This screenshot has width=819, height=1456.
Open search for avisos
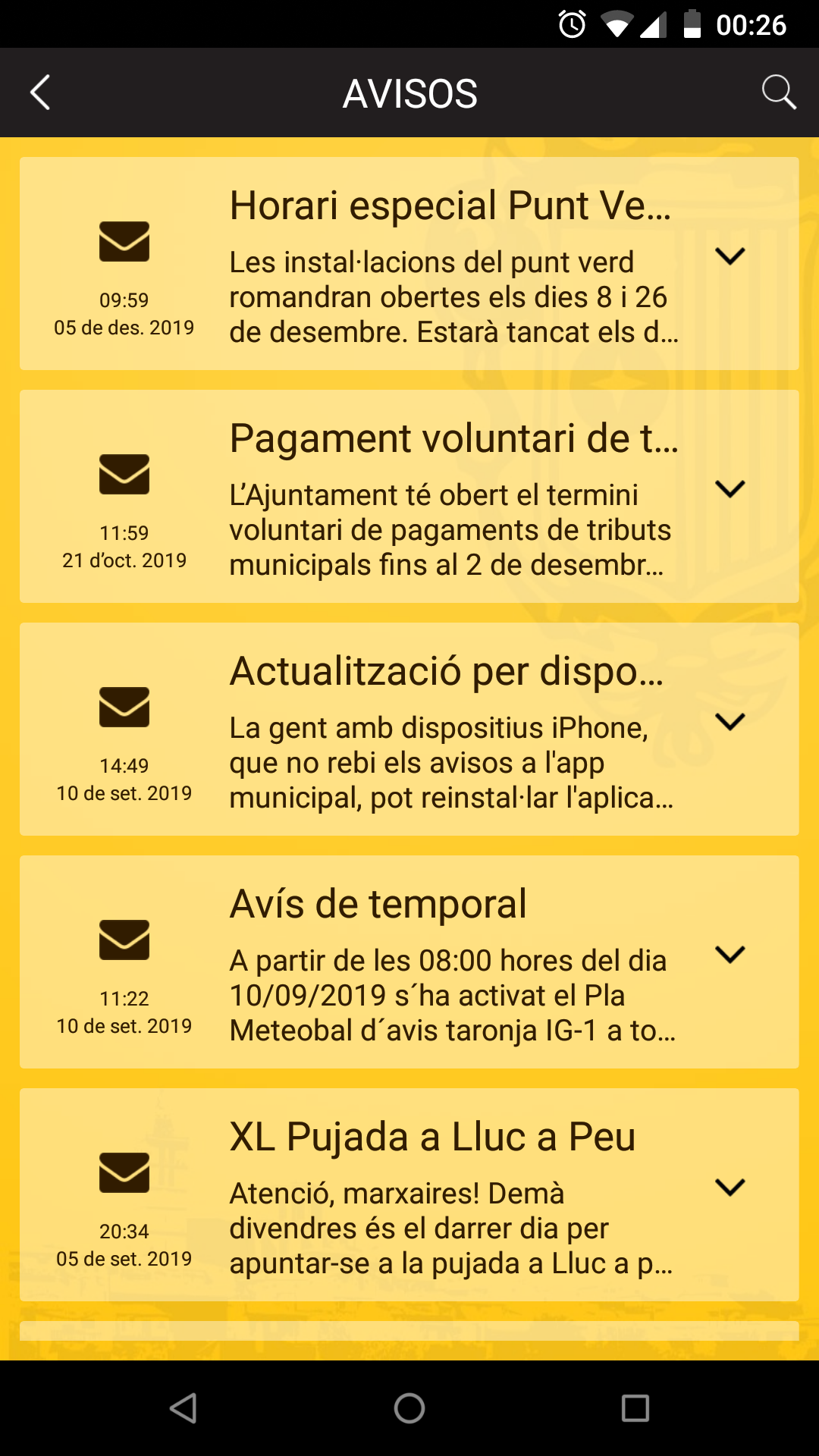[779, 93]
